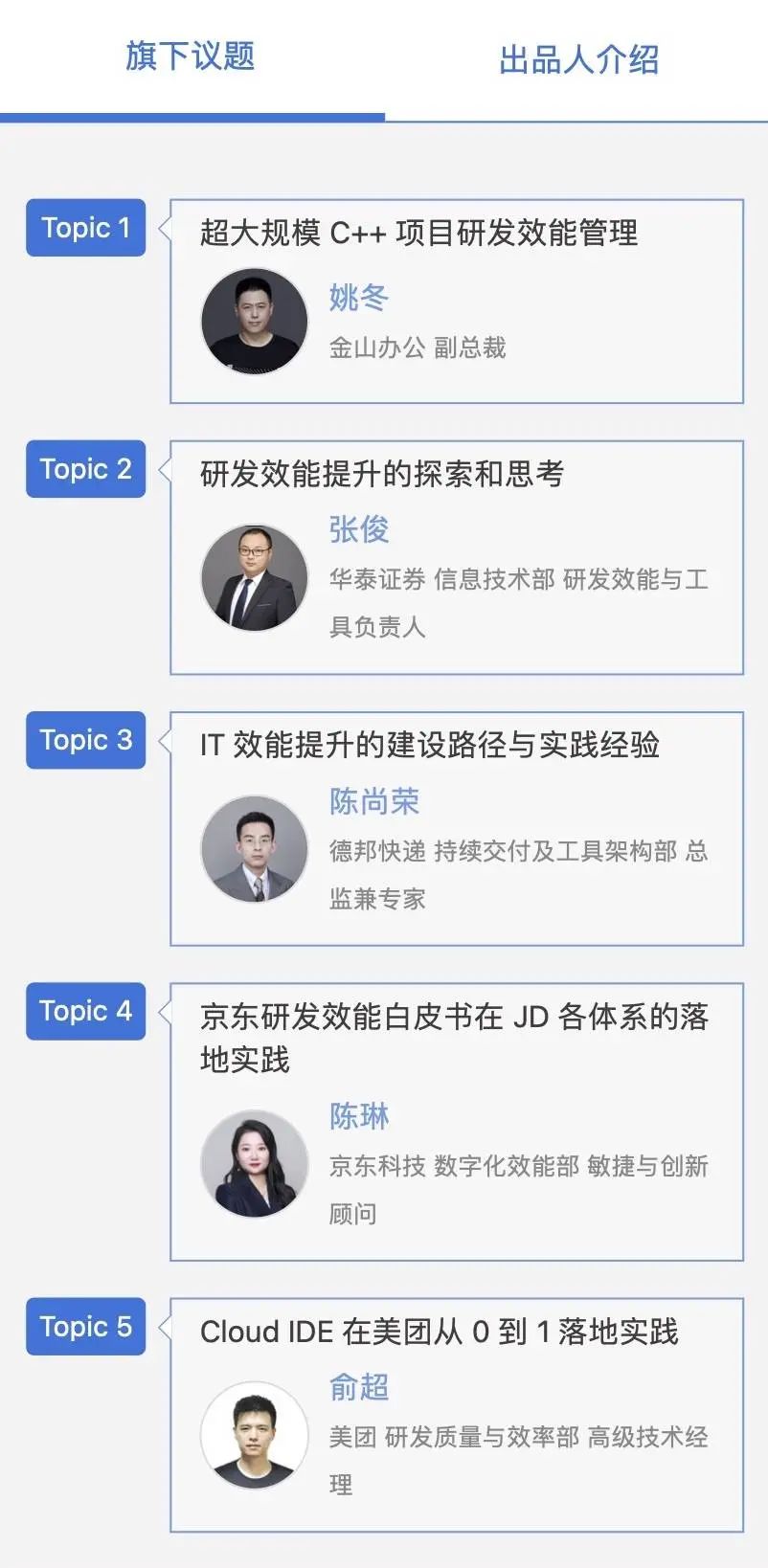Switch to the 出品人介绍 tab
The height and width of the screenshot is (1568, 768).
(578, 59)
